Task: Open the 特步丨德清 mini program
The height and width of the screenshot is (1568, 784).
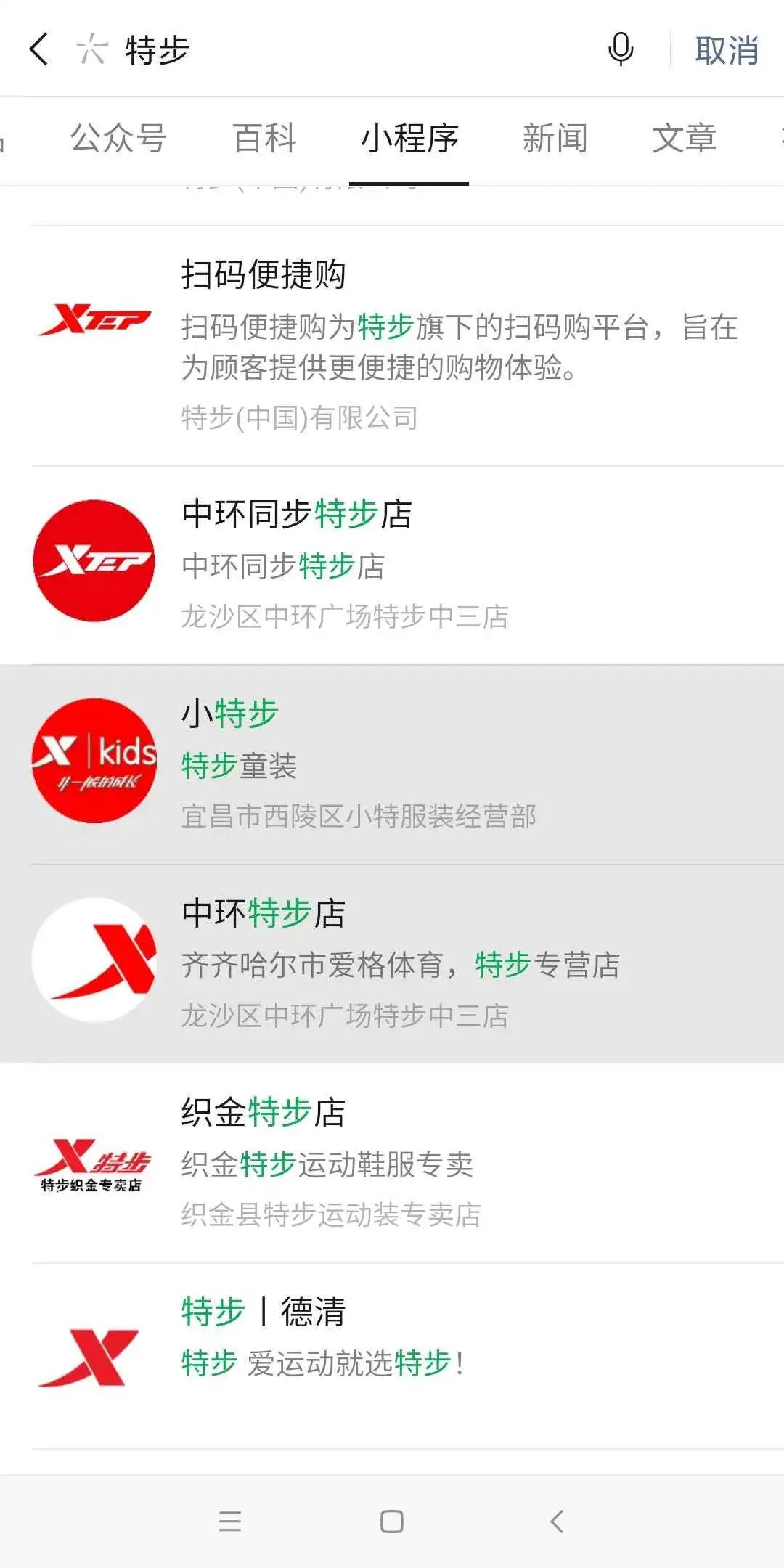Action: [392, 1357]
